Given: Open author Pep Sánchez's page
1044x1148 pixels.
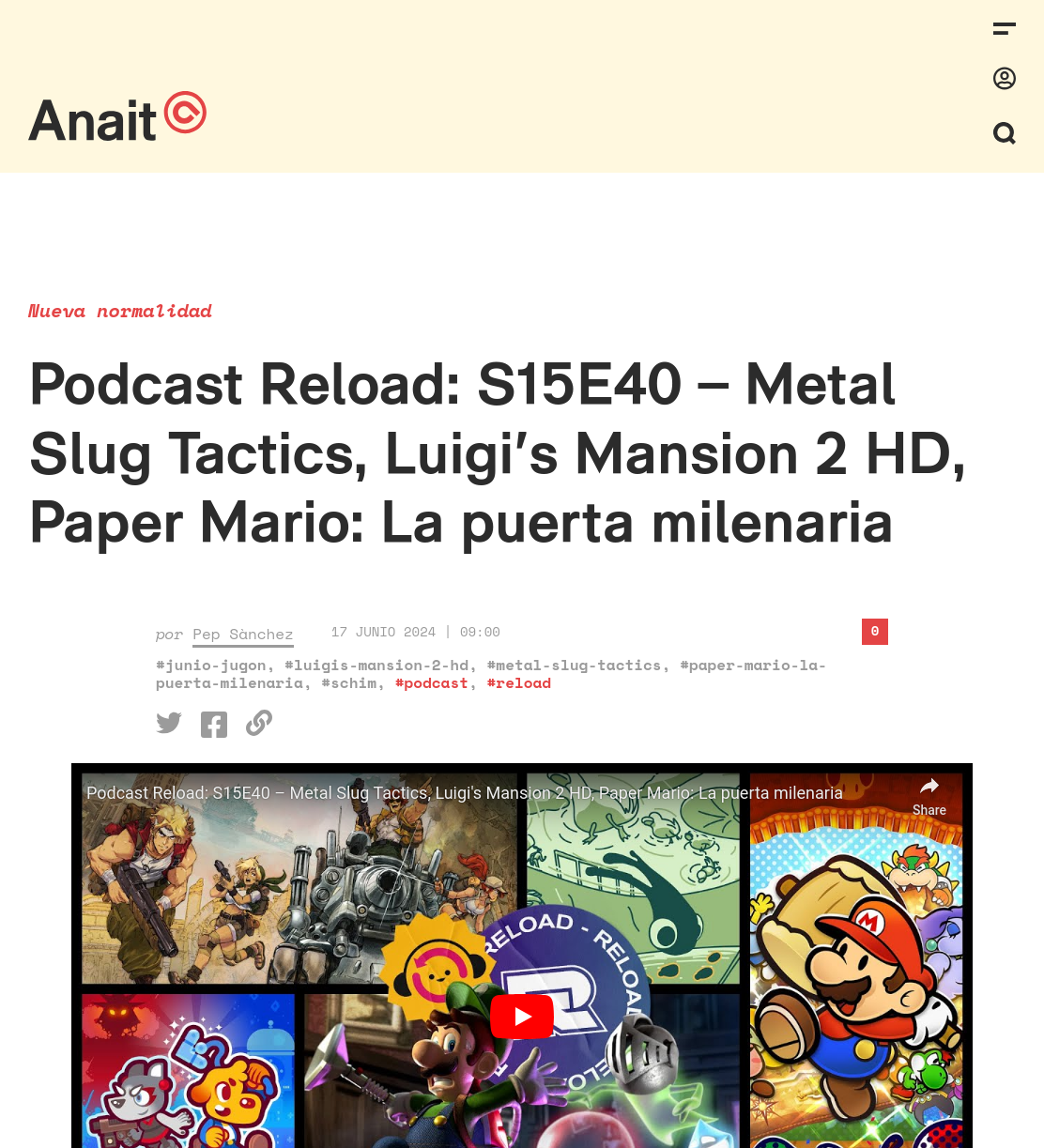Looking at the screenshot, I should pos(243,635).
